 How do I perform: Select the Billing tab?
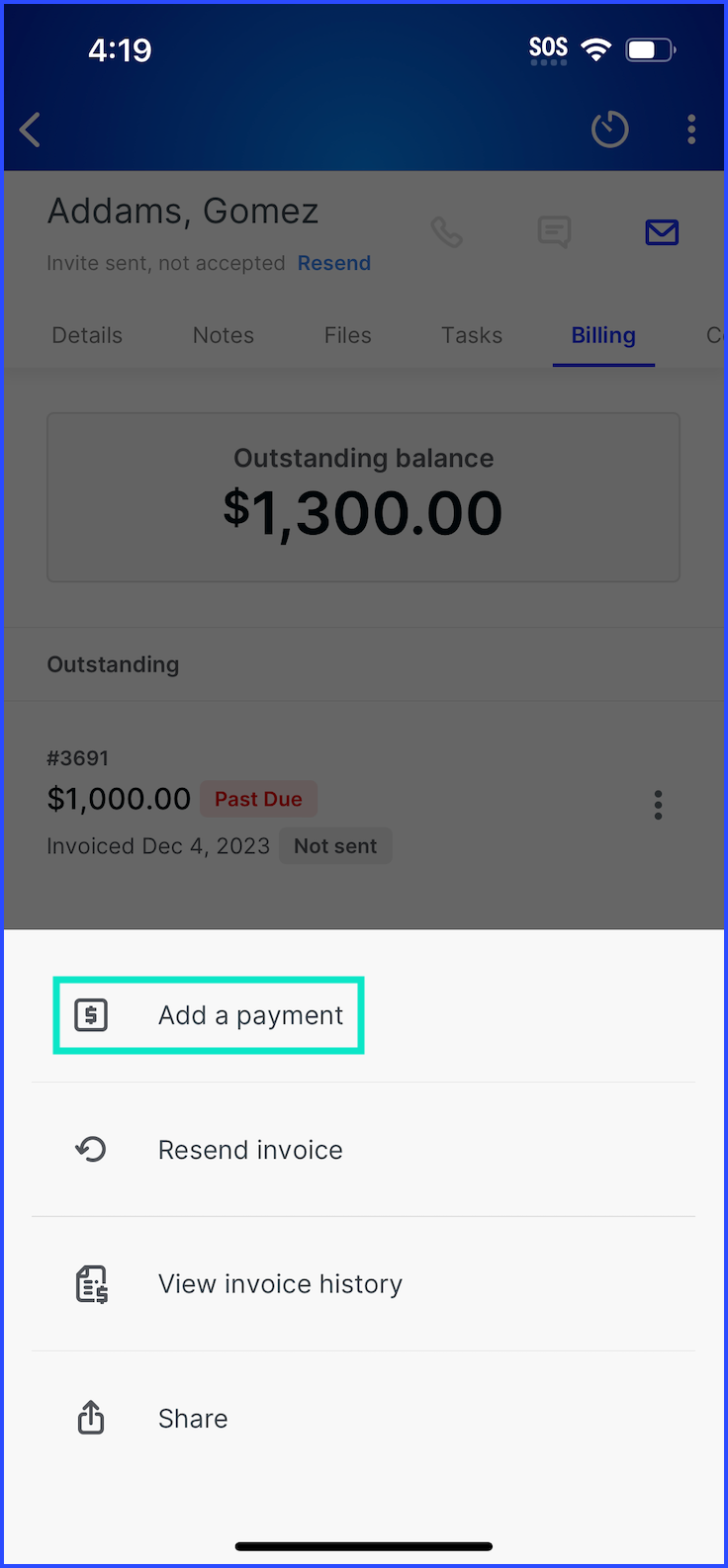click(x=603, y=335)
